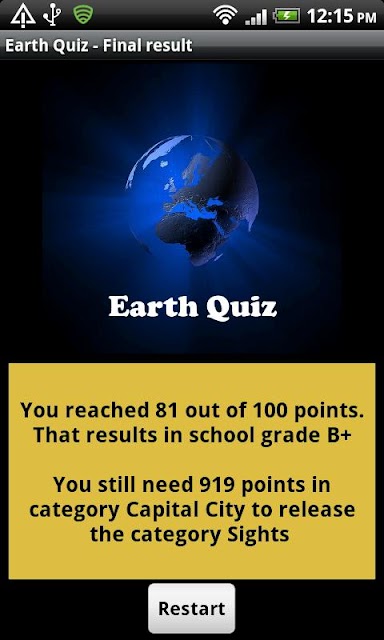Tap the Restart button
This screenshot has height=640, width=384.
(191, 608)
